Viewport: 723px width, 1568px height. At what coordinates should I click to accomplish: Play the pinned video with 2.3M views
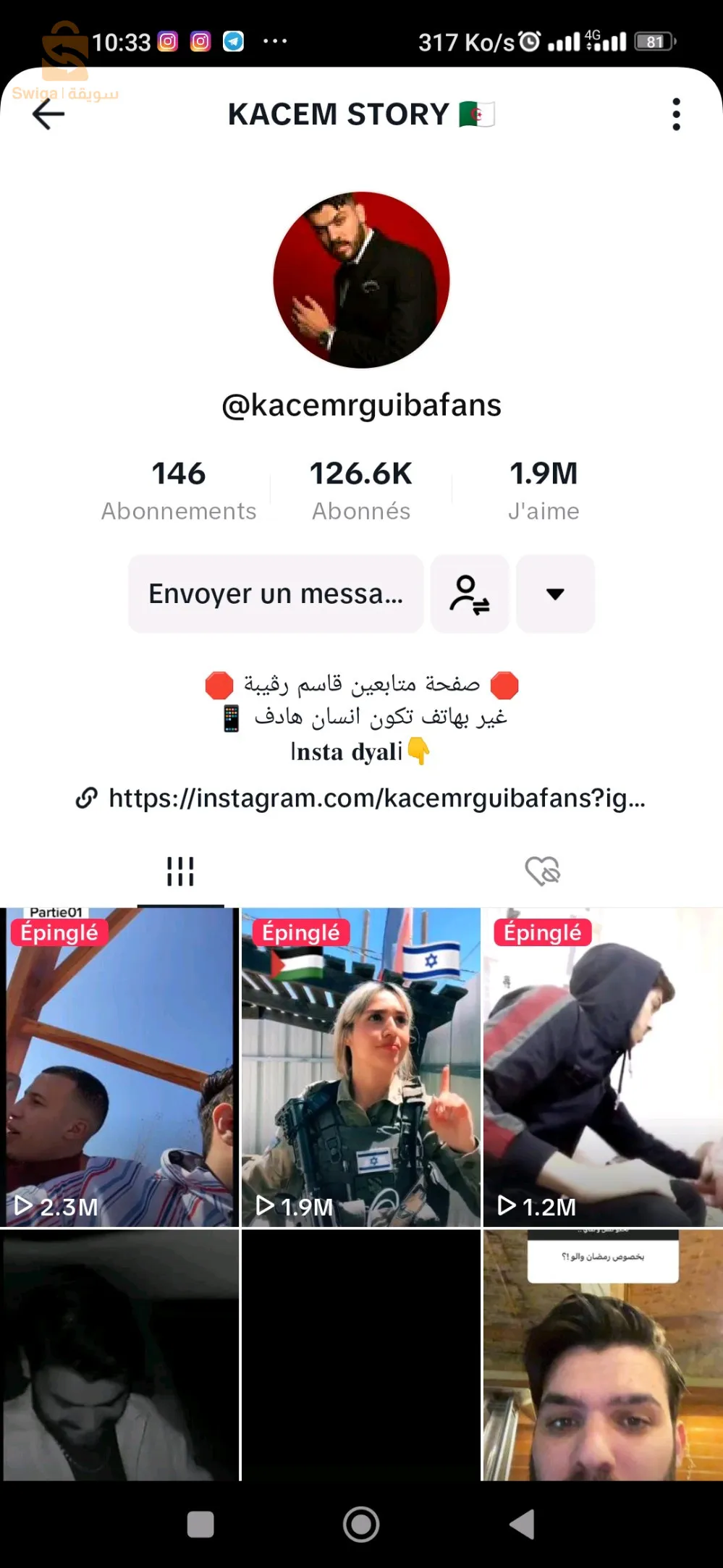(119, 1067)
